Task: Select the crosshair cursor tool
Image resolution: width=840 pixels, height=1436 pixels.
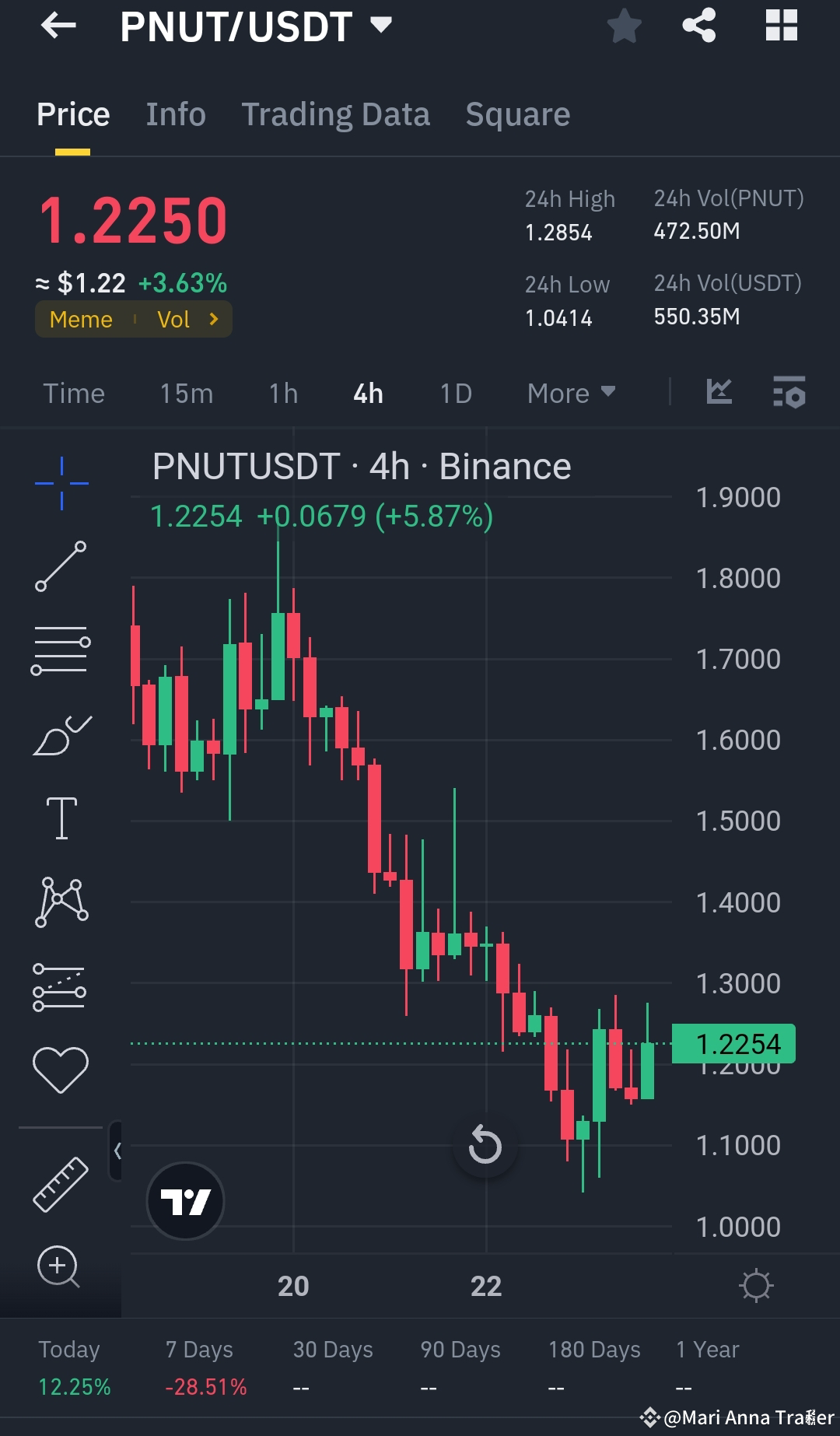Action: 61,481
